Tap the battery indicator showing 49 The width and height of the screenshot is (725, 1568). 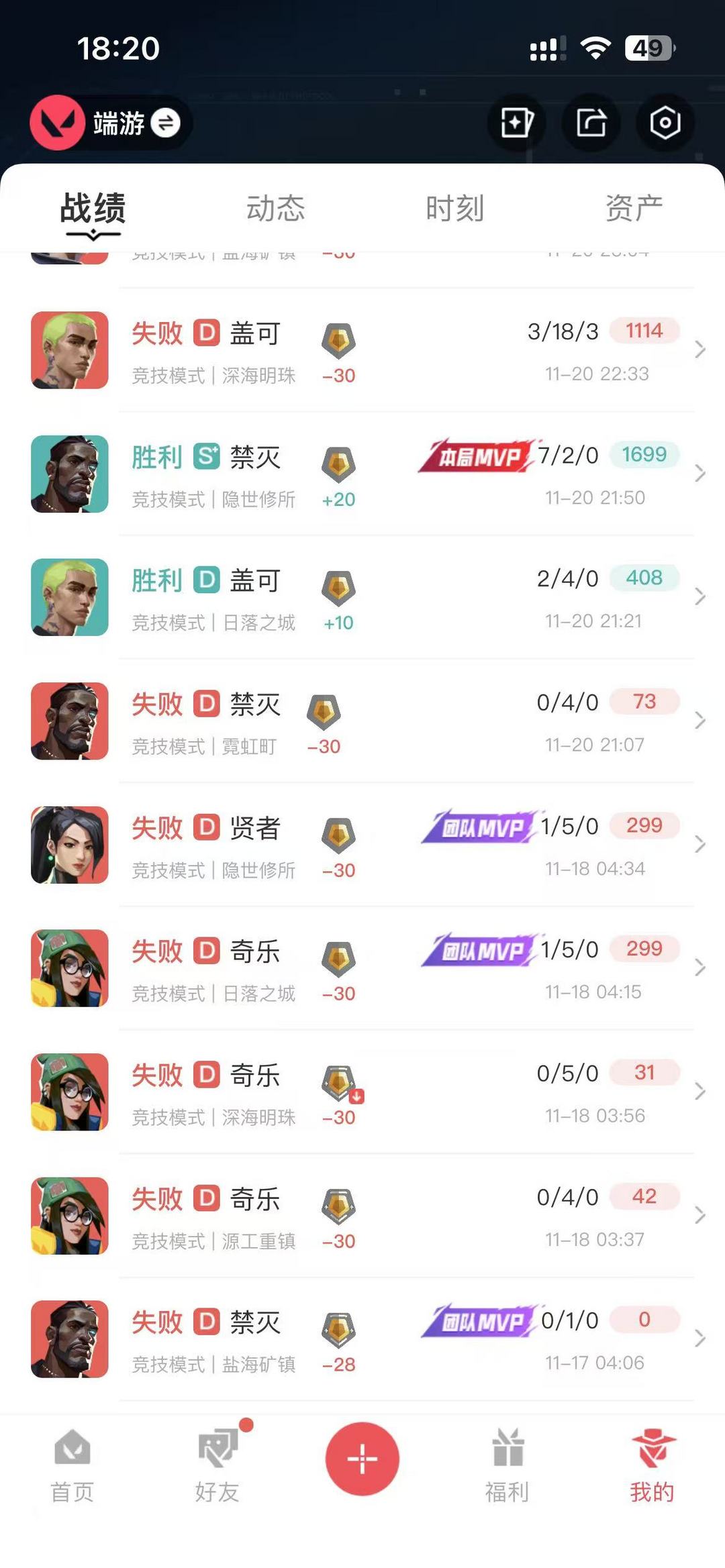click(646, 48)
